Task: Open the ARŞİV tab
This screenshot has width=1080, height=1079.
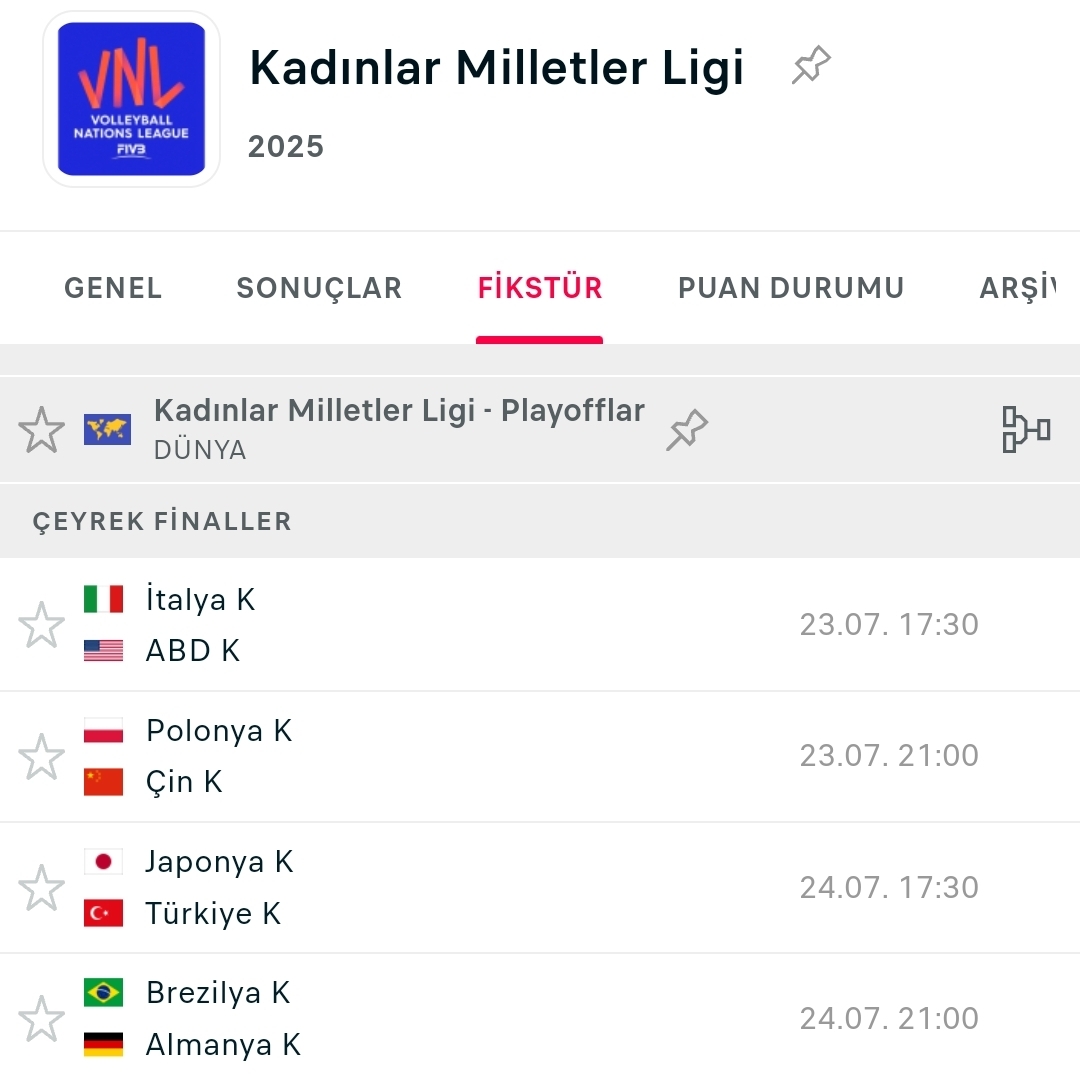Action: pyautogui.click(x=1018, y=288)
